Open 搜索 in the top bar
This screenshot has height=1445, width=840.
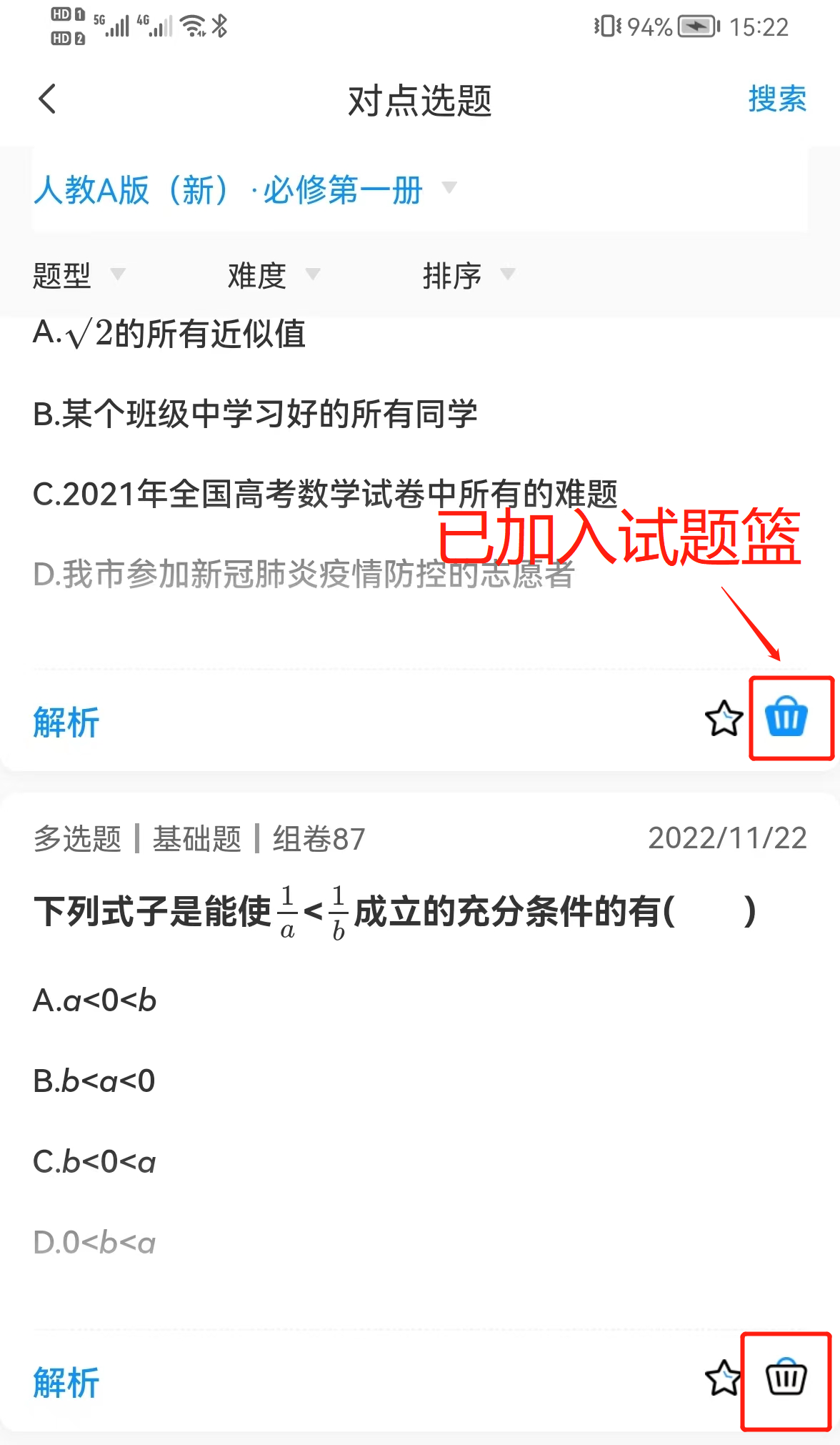point(777,99)
